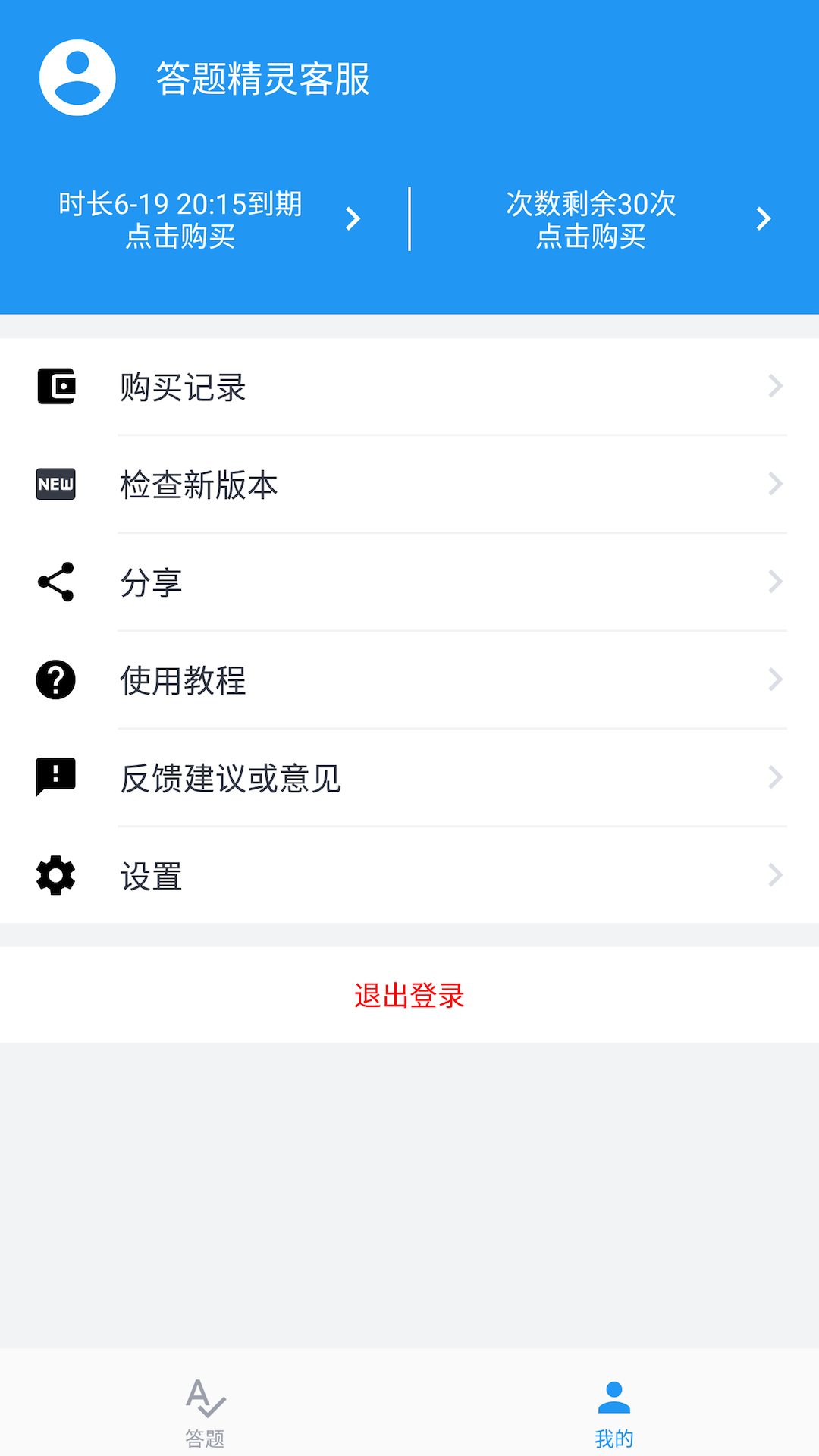Go to 设置 settings
Viewport: 819px width, 1456px height.
409,876
